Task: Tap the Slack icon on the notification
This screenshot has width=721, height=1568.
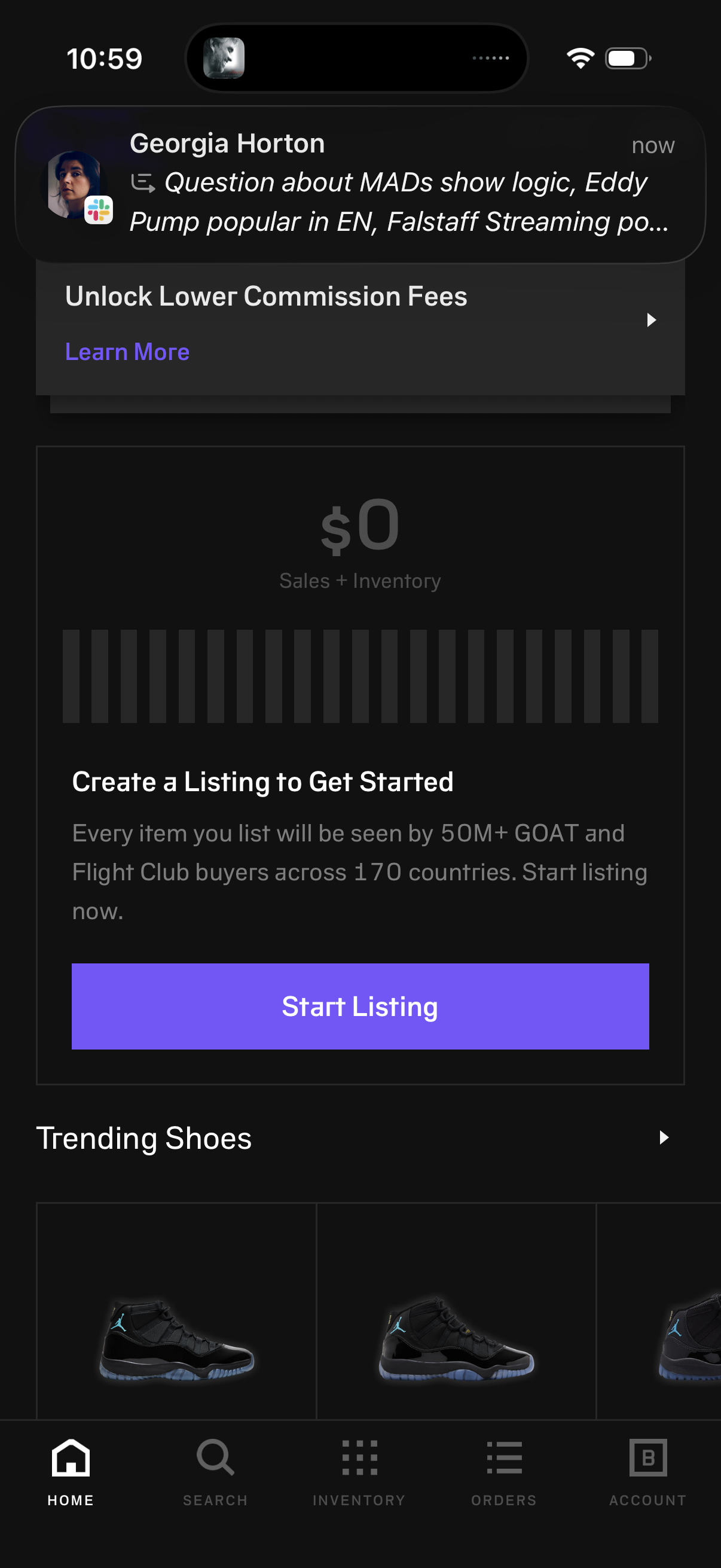Action: point(99,210)
